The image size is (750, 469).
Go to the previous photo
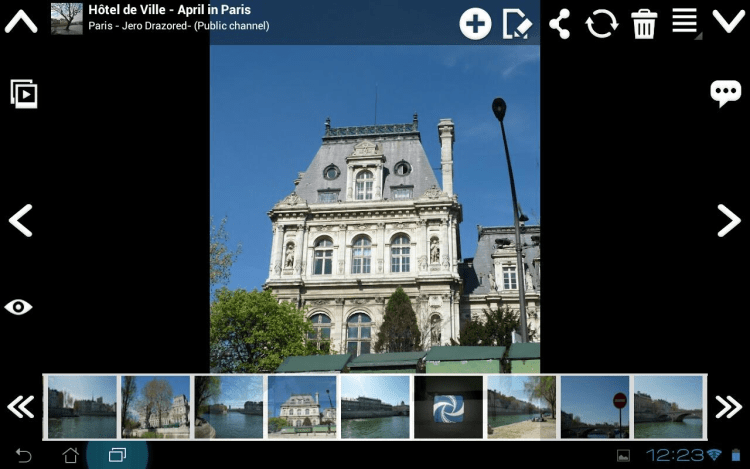[21, 220]
